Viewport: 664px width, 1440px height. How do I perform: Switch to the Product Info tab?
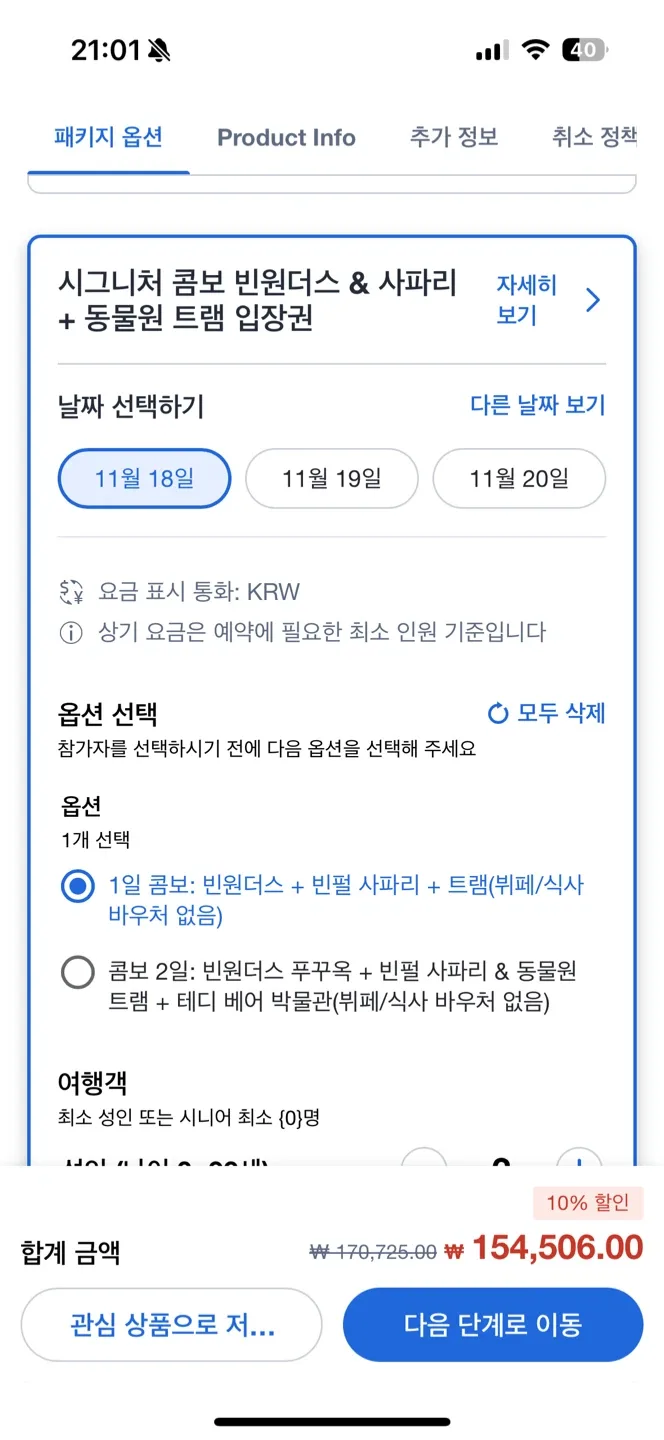(286, 138)
